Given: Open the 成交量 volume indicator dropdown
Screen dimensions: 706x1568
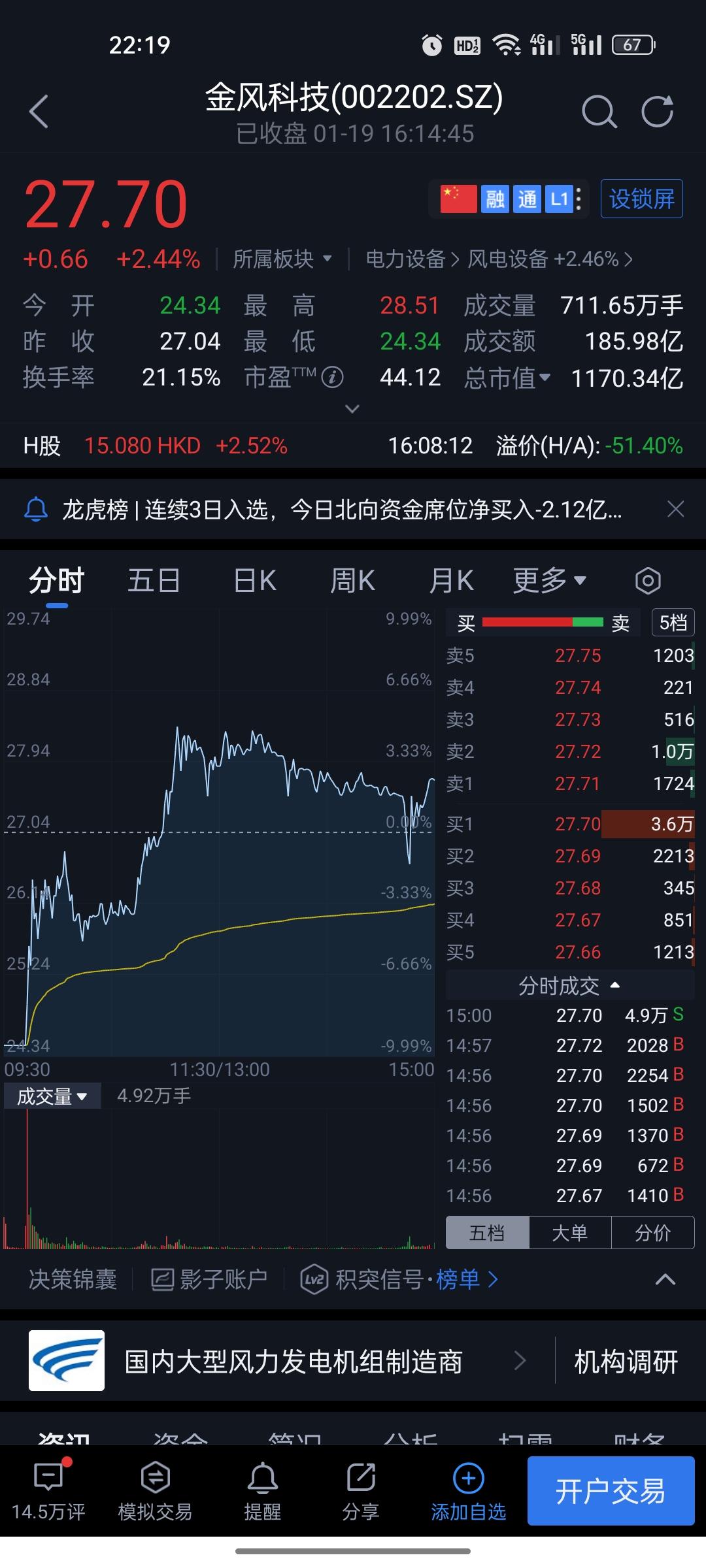Looking at the screenshot, I should point(52,1096).
